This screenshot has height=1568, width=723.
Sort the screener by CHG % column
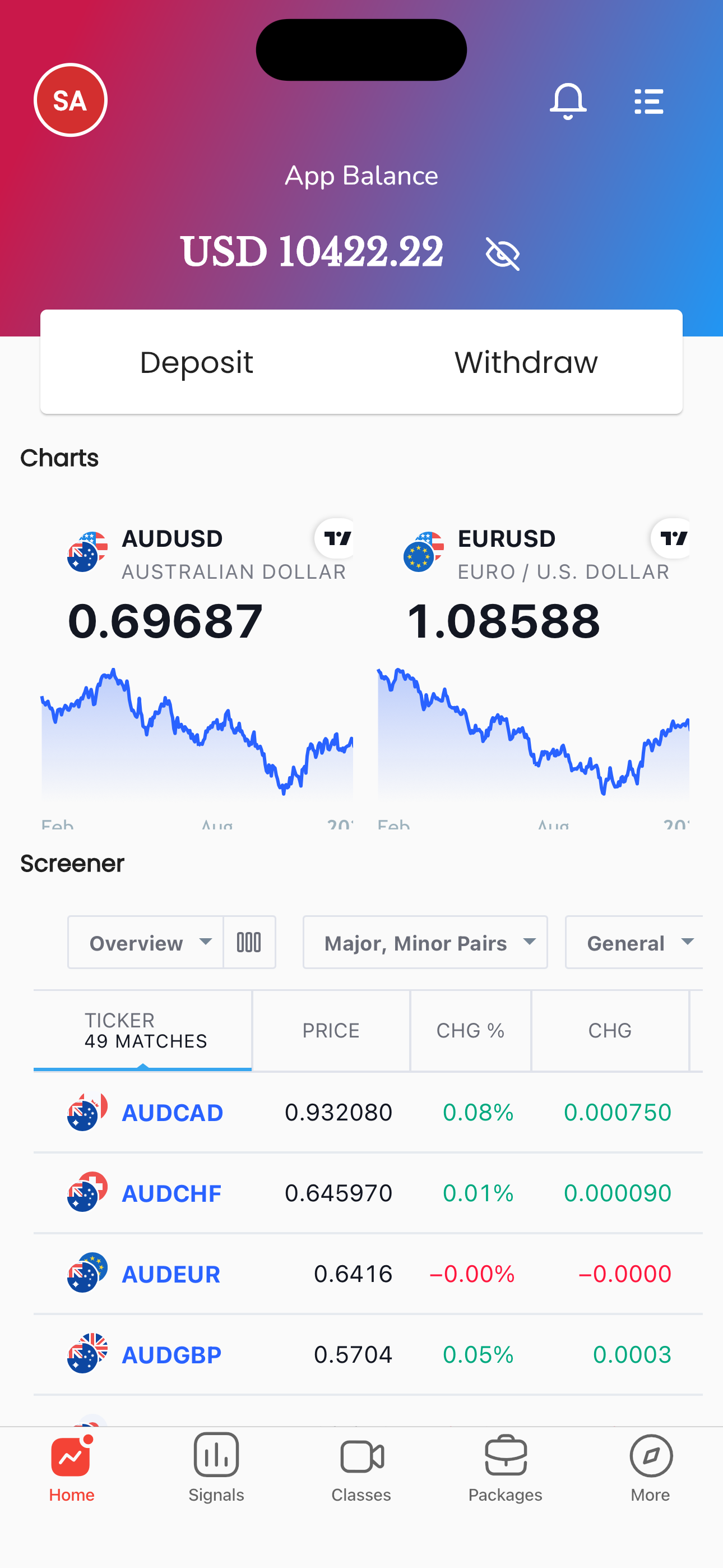tap(470, 1031)
